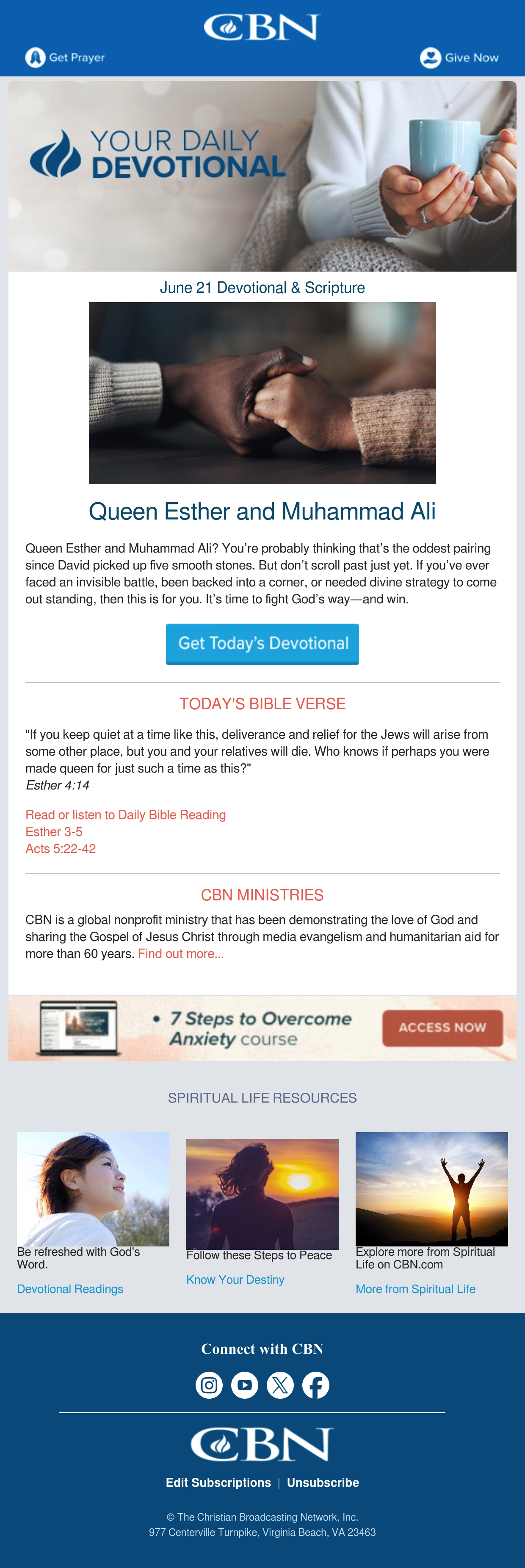Tap Access Now on the anxiety course banner
The height and width of the screenshot is (1568, 525).
pyautogui.click(x=443, y=1028)
